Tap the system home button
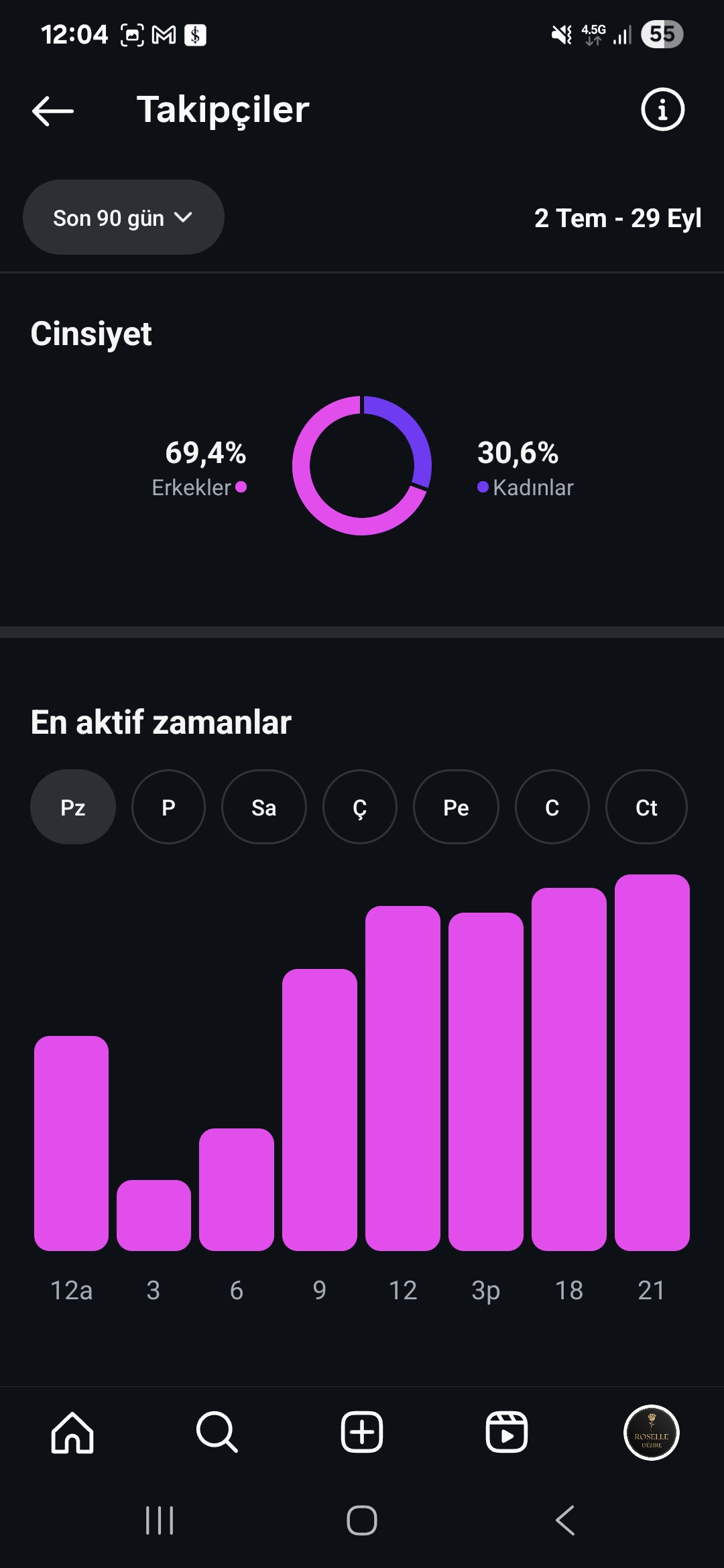724x1568 pixels. click(362, 1520)
